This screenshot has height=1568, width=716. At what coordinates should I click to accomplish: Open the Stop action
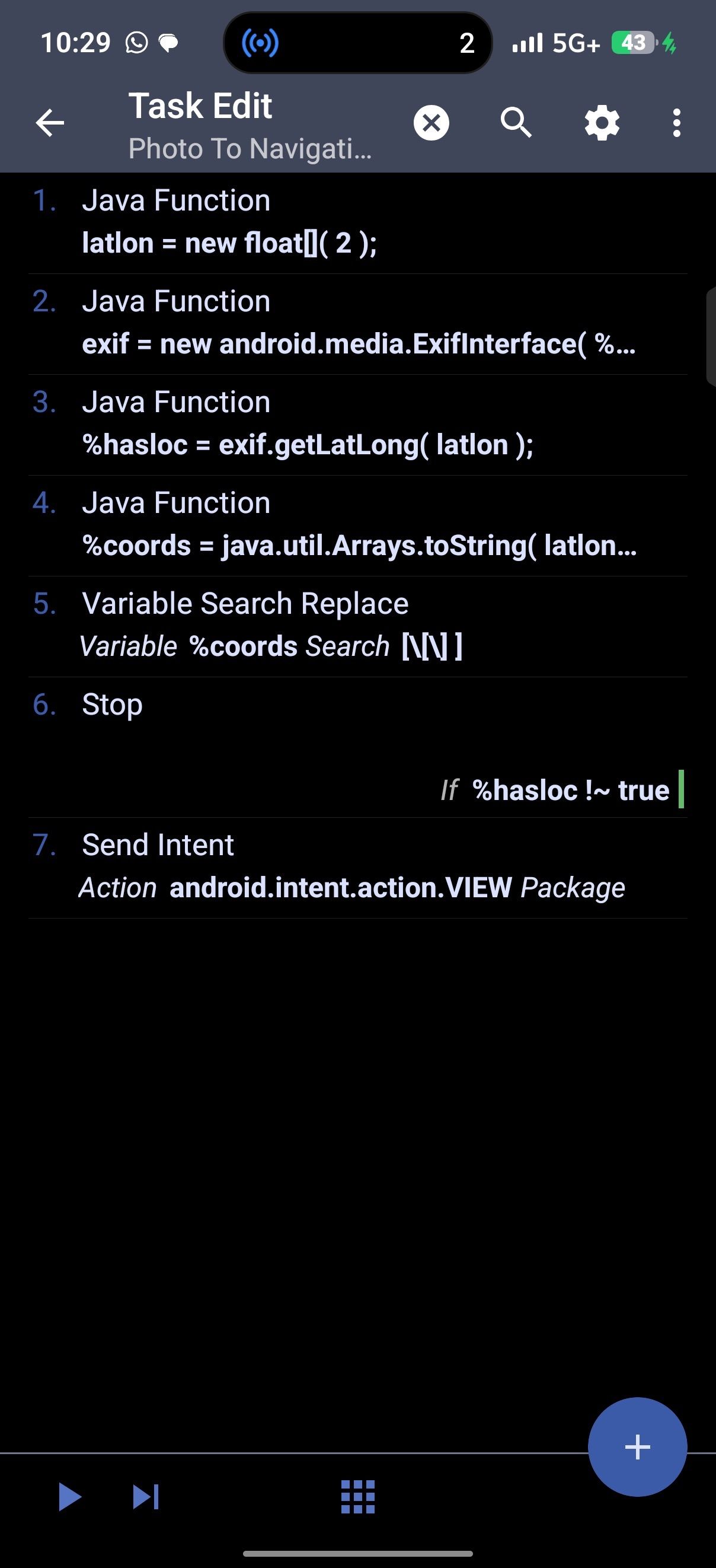click(357, 747)
